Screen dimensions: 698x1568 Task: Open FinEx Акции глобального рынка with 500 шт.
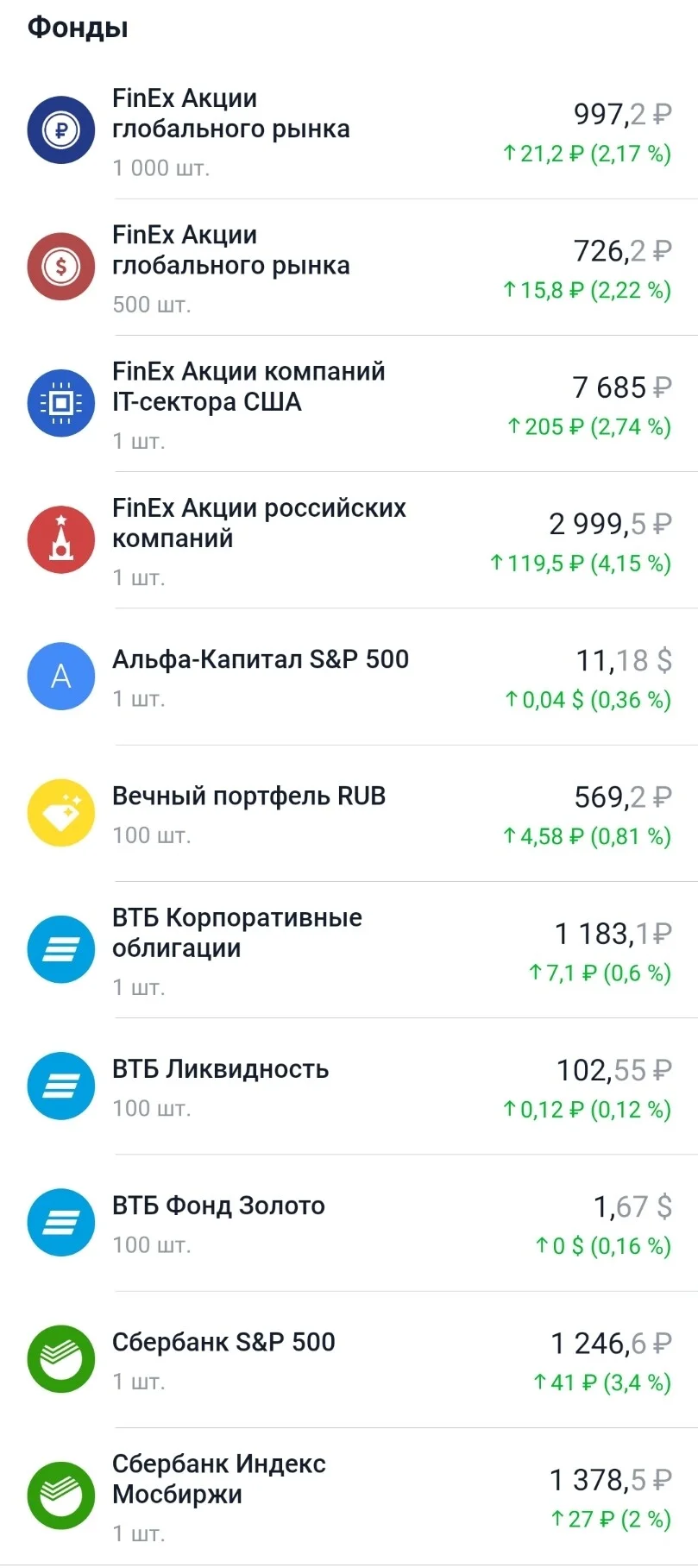[x=349, y=267]
